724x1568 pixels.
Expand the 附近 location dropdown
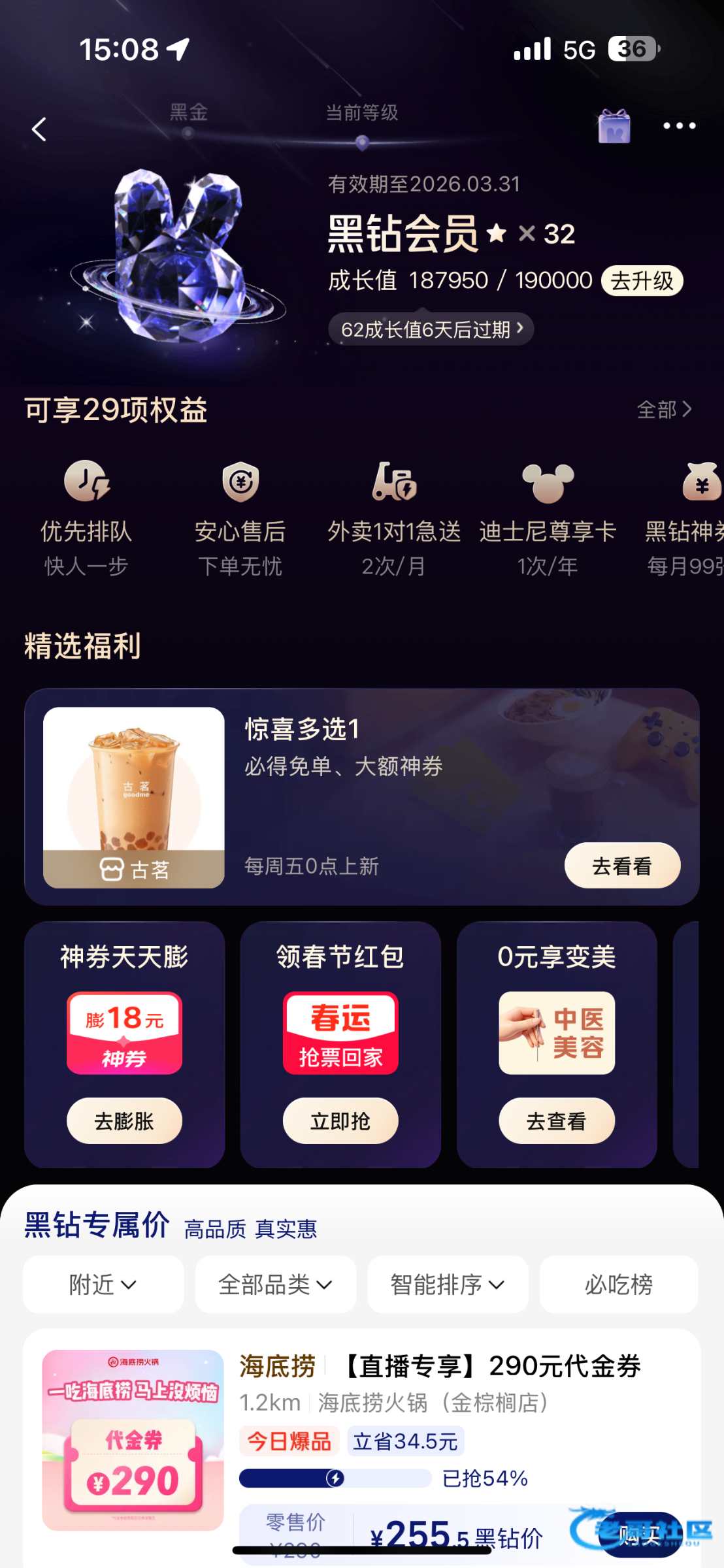coord(103,1284)
